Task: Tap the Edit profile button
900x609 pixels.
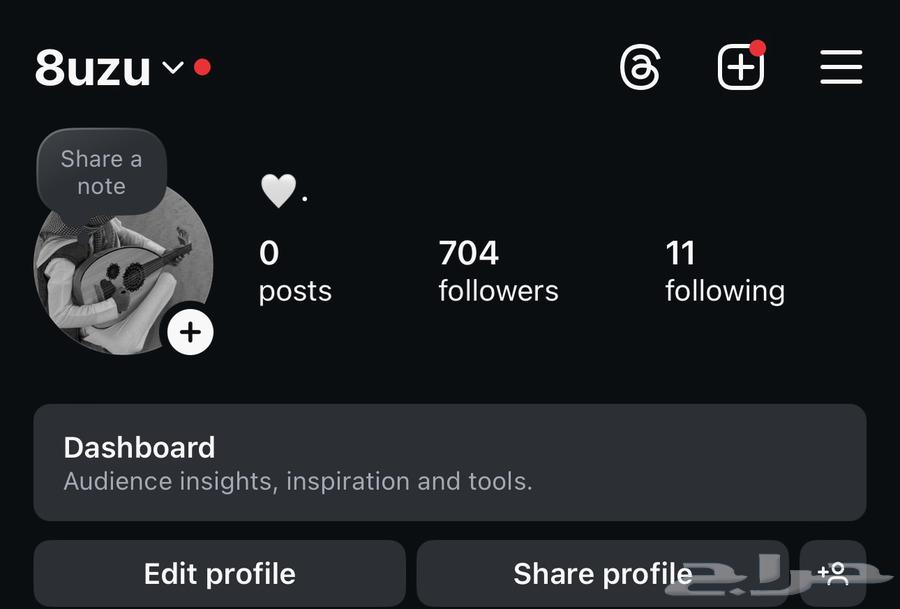Action: [x=219, y=574]
